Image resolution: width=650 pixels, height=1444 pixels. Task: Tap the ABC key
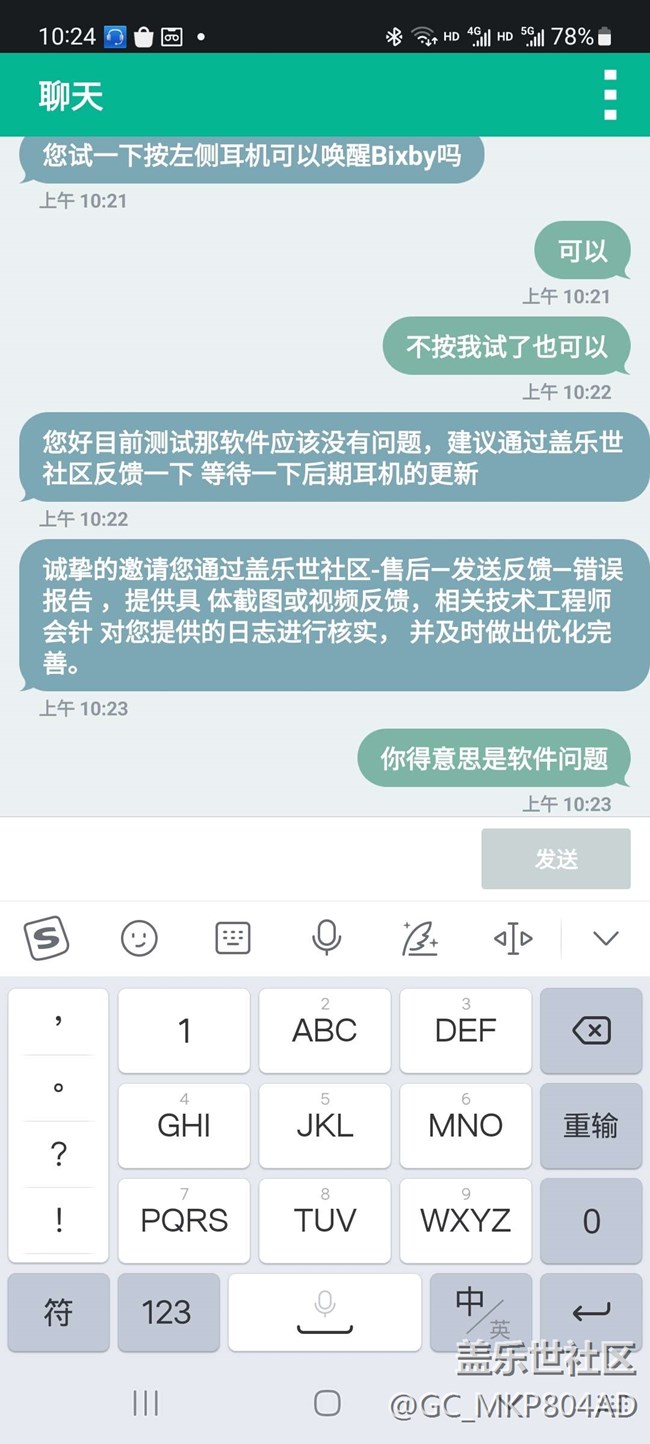tap(324, 1031)
